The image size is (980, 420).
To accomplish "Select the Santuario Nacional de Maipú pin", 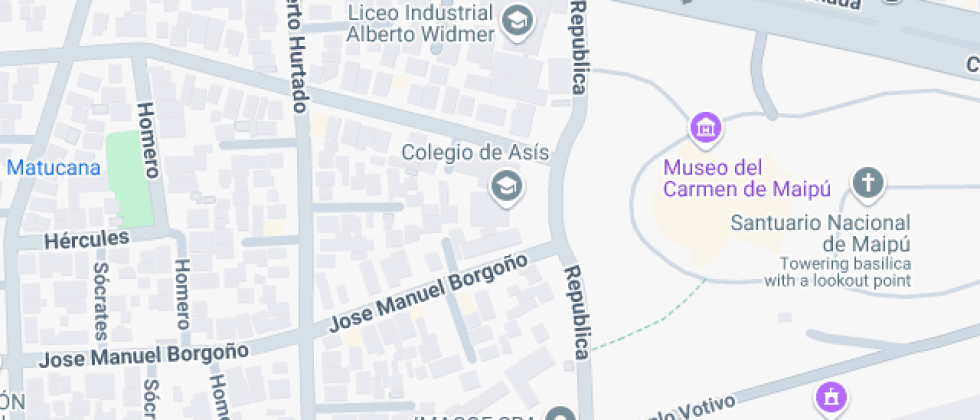I will tap(869, 183).
